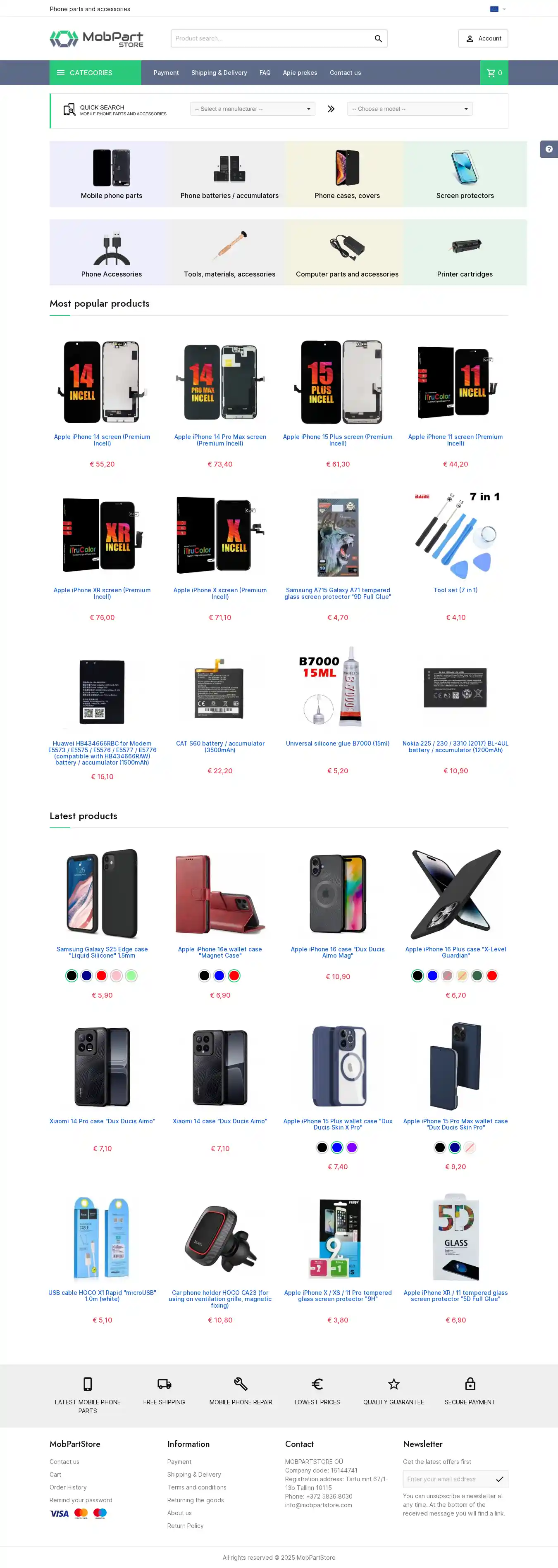Tap the search magnifier icon
This screenshot has height=1568, width=558.
pos(378,38)
